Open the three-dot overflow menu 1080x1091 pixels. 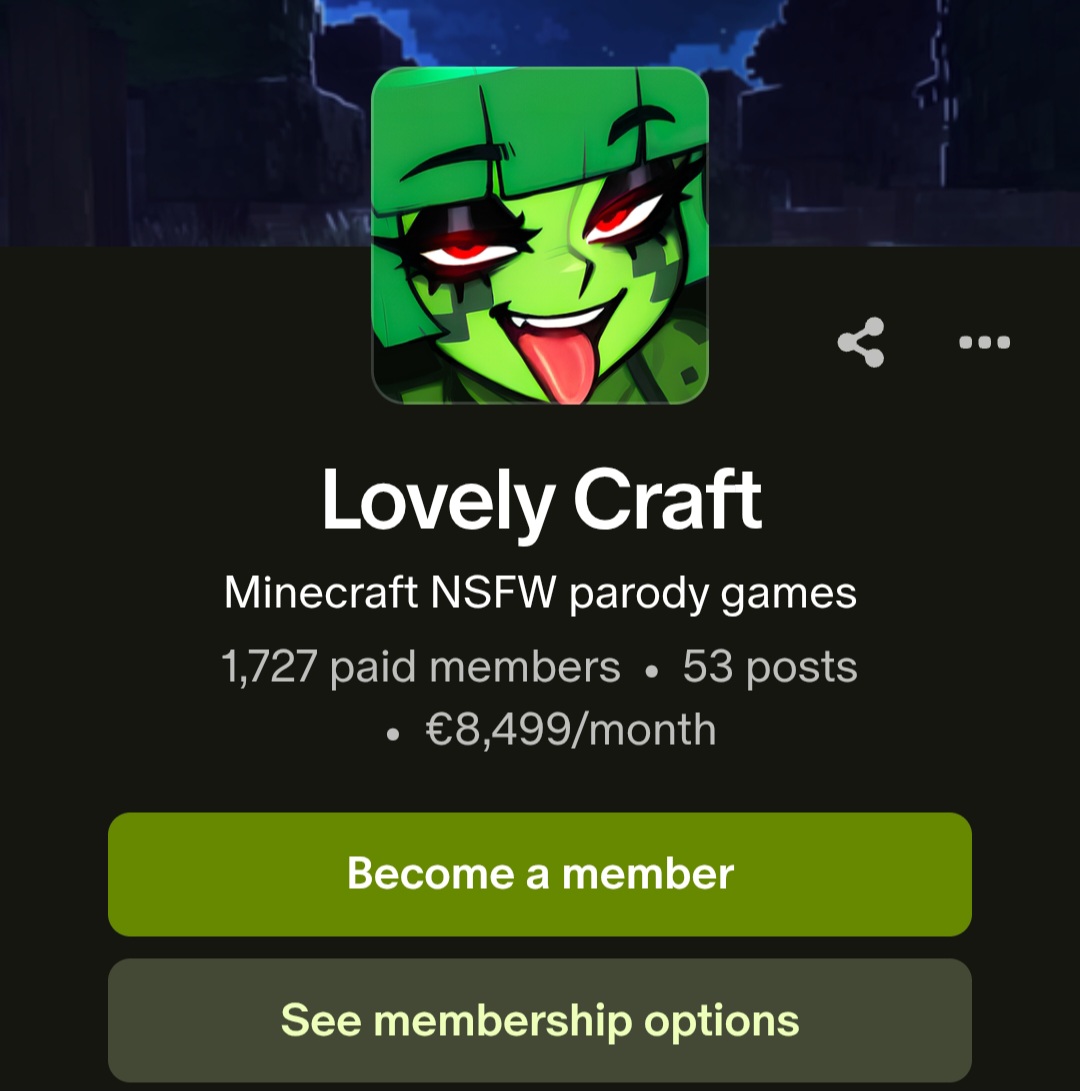tap(984, 343)
